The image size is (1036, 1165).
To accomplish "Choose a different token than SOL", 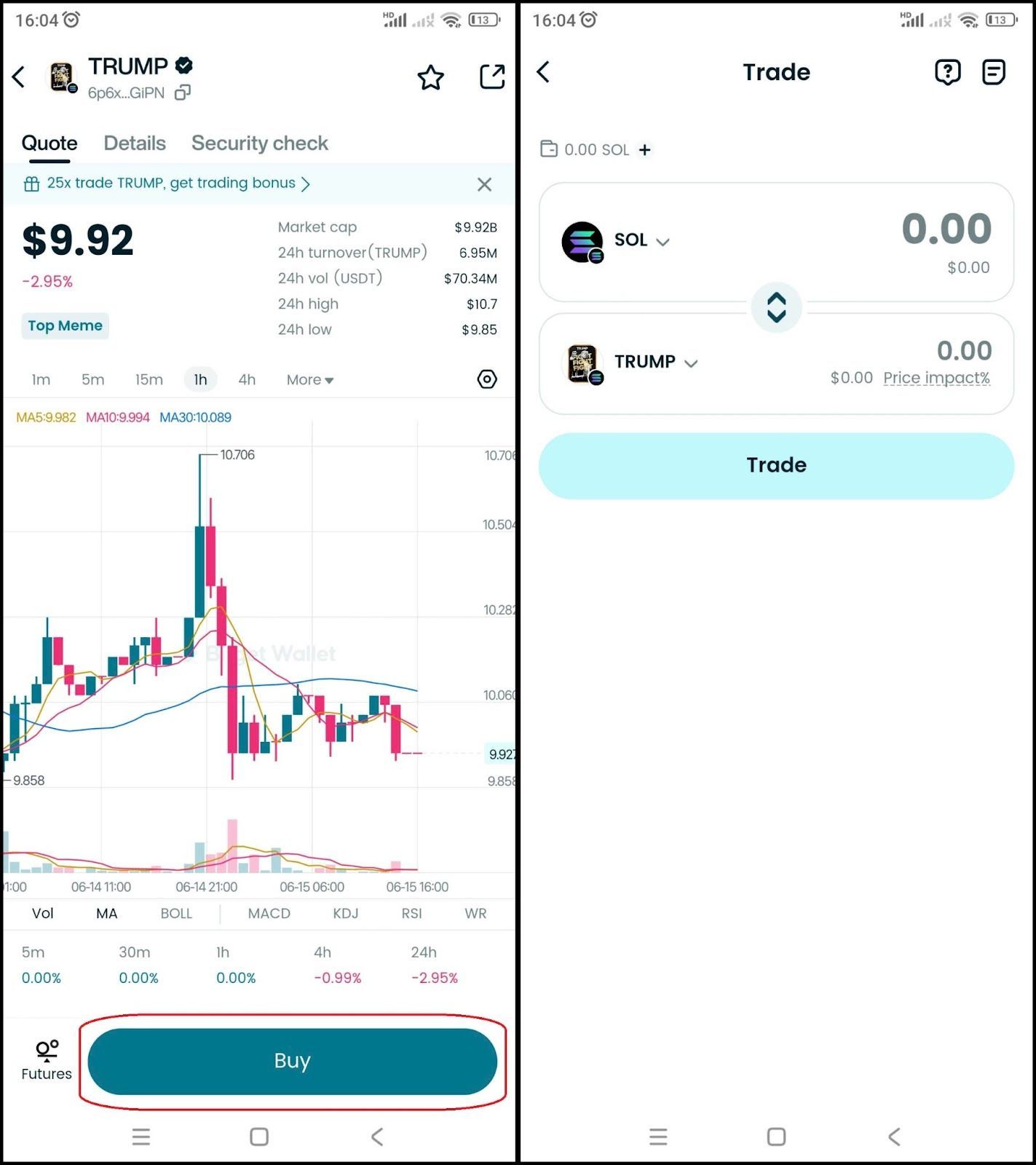I will point(641,240).
